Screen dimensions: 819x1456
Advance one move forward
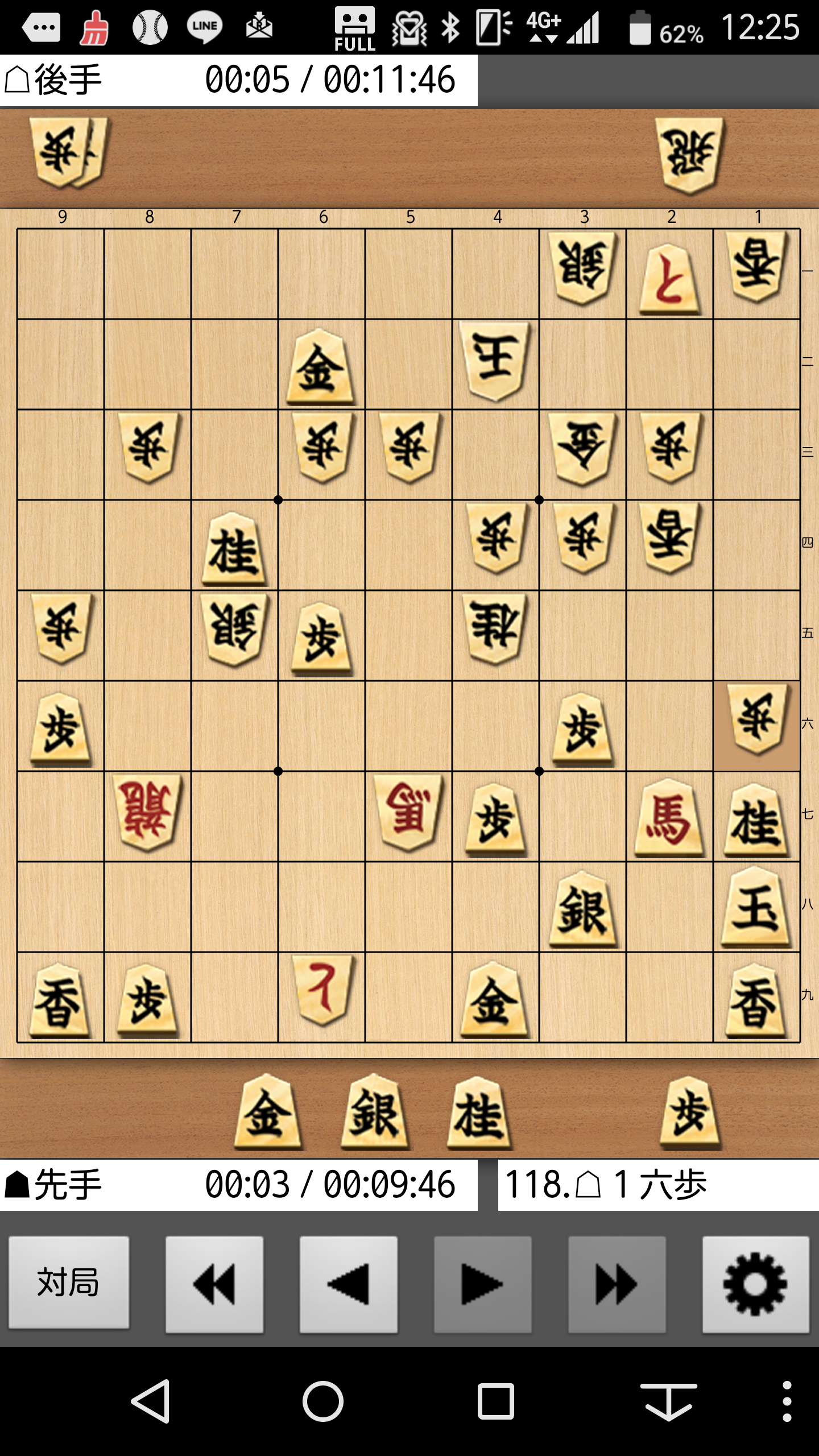pyautogui.click(x=483, y=1284)
